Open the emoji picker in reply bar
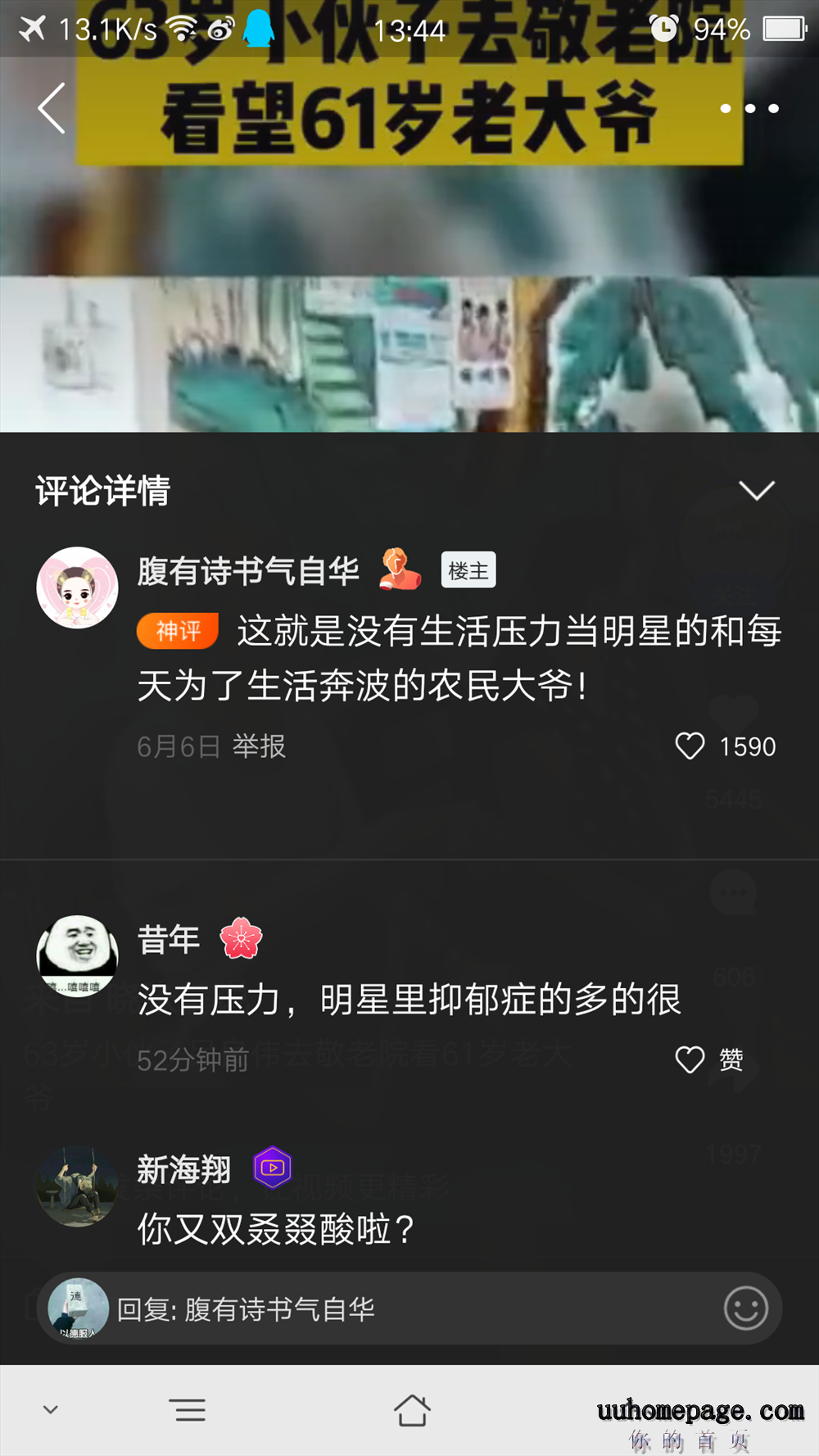819x1456 pixels. click(x=745, y=1308)
